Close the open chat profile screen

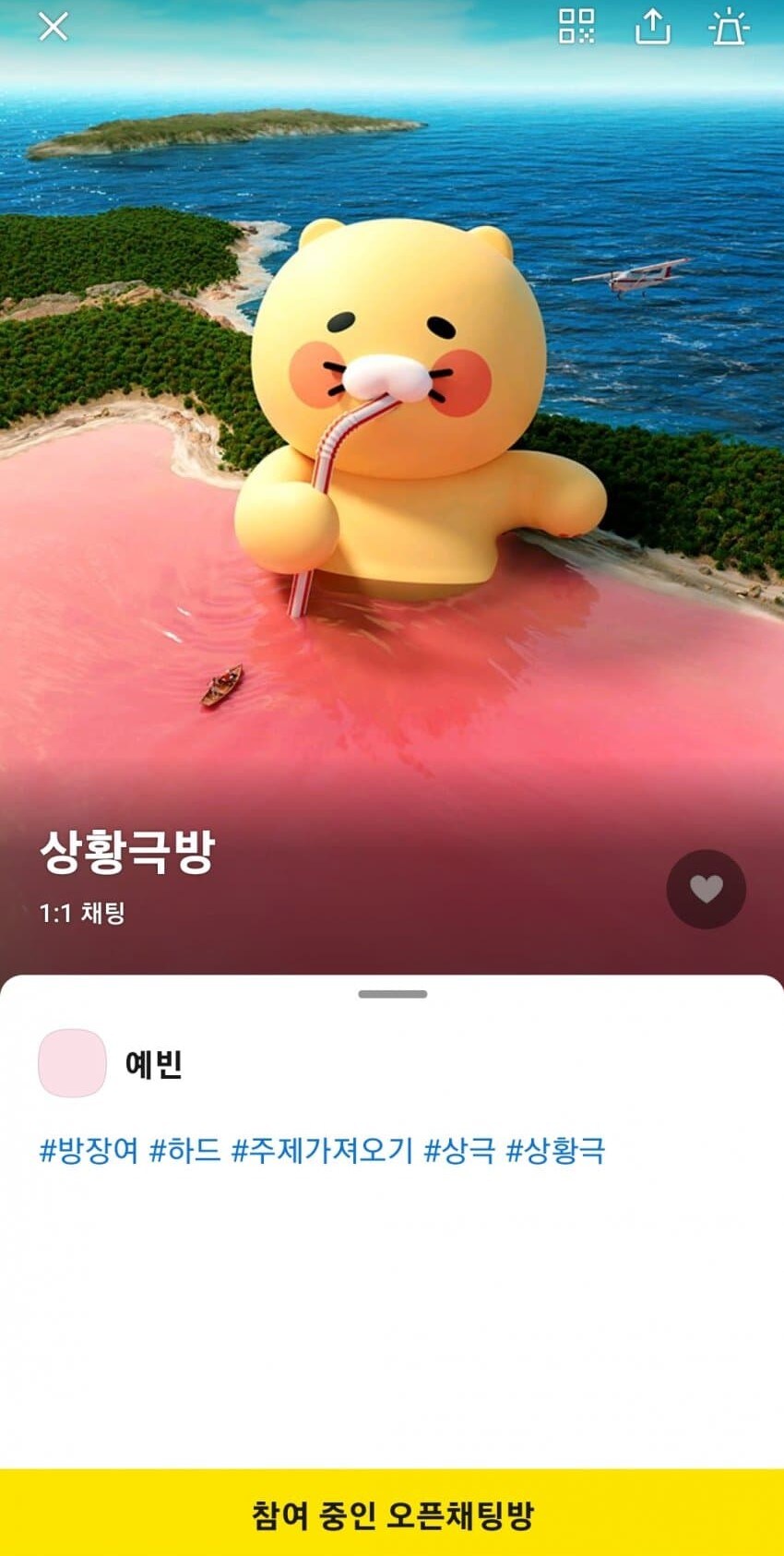coord(53,27)
